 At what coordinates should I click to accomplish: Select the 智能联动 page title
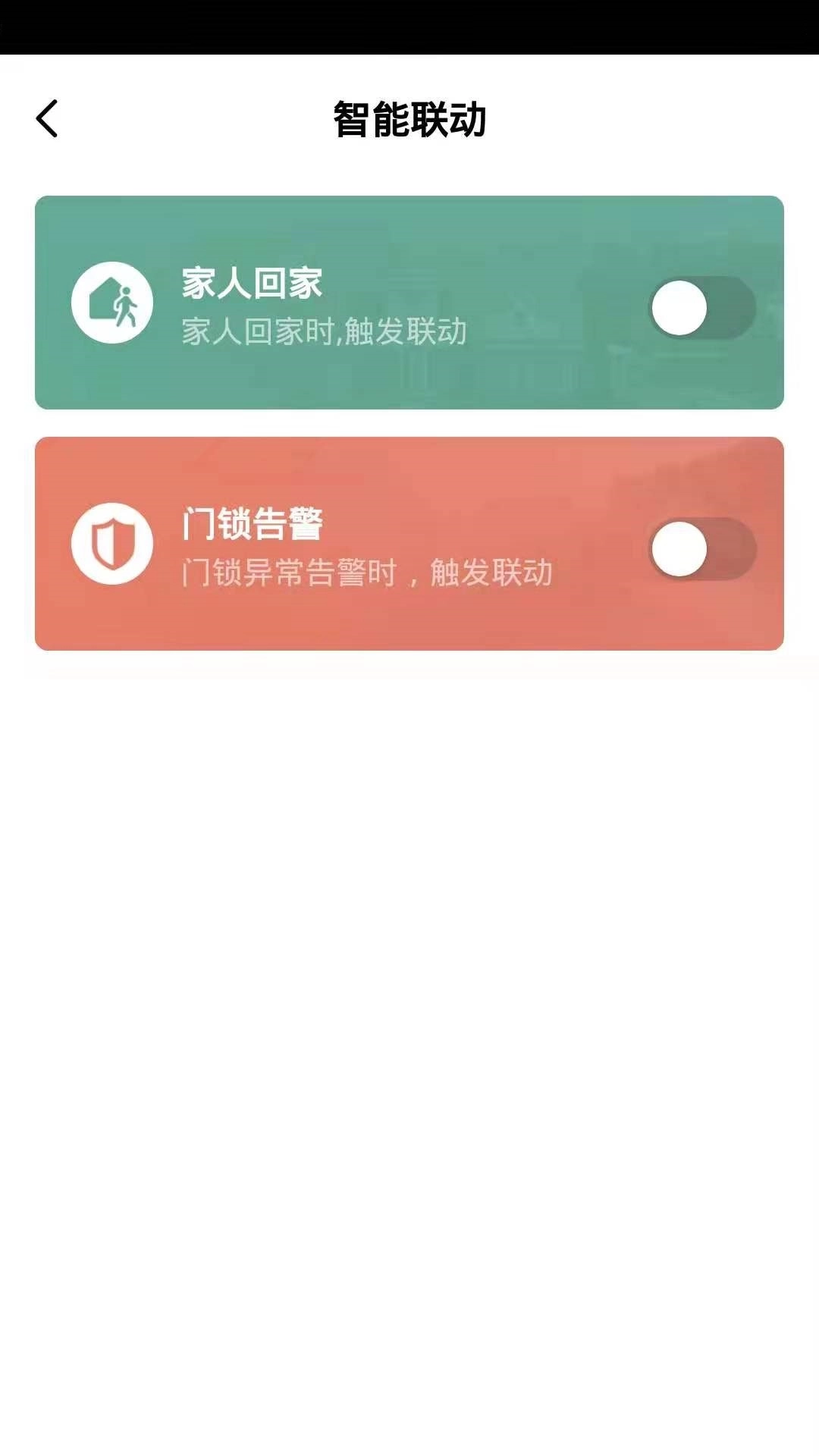409,118
